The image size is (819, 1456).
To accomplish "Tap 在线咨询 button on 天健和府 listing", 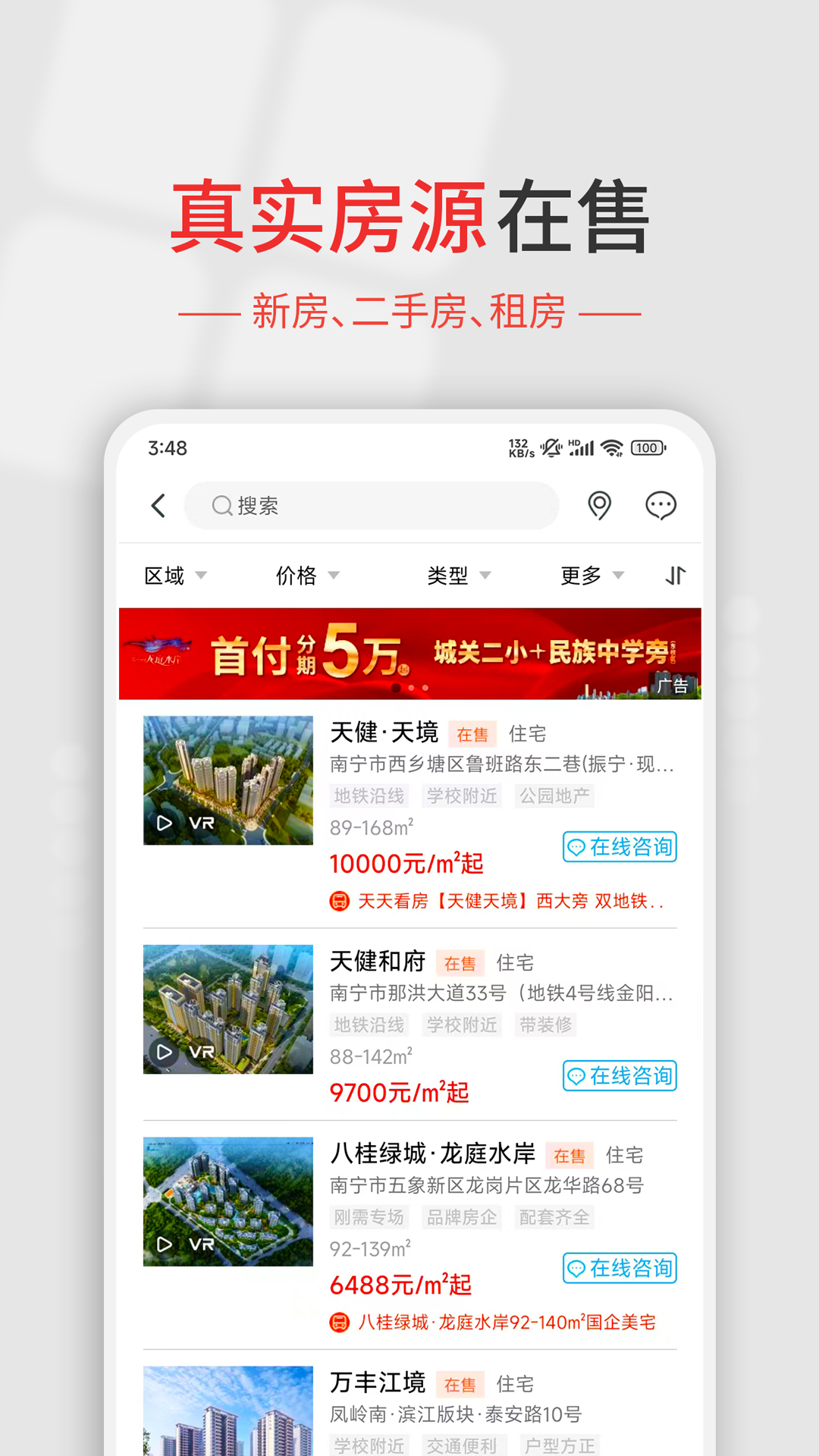I will (x=620, y=1076).
